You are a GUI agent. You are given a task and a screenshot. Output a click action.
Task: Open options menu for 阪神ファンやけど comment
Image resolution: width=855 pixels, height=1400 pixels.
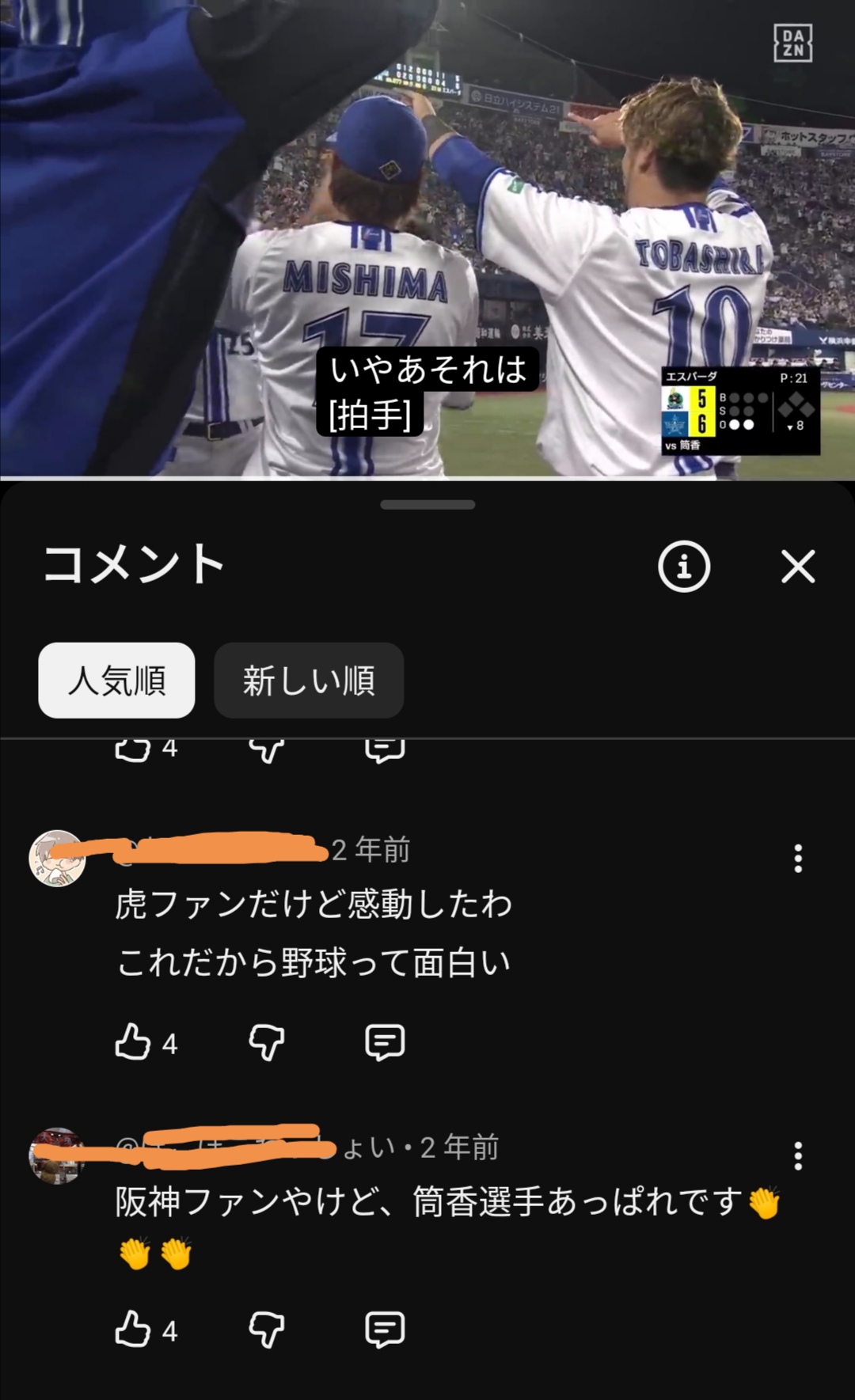[798, 1156]
